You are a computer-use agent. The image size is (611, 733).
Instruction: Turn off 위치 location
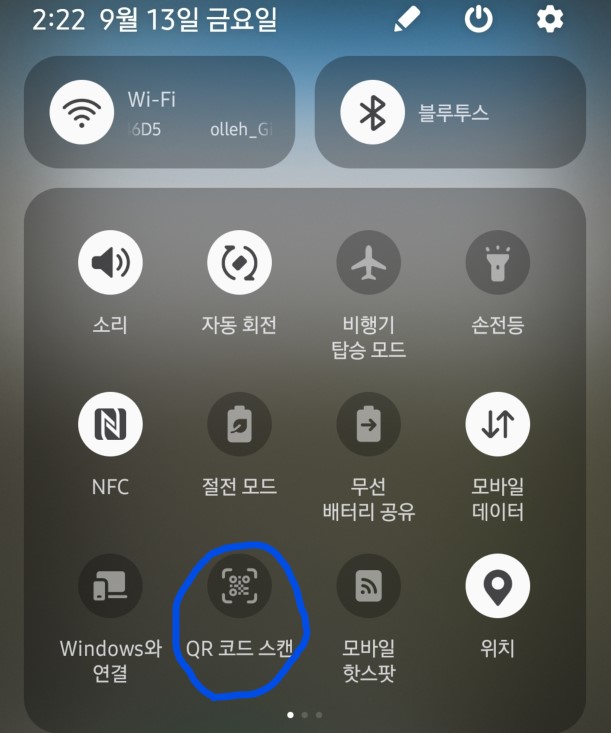[x=498, y=586]
